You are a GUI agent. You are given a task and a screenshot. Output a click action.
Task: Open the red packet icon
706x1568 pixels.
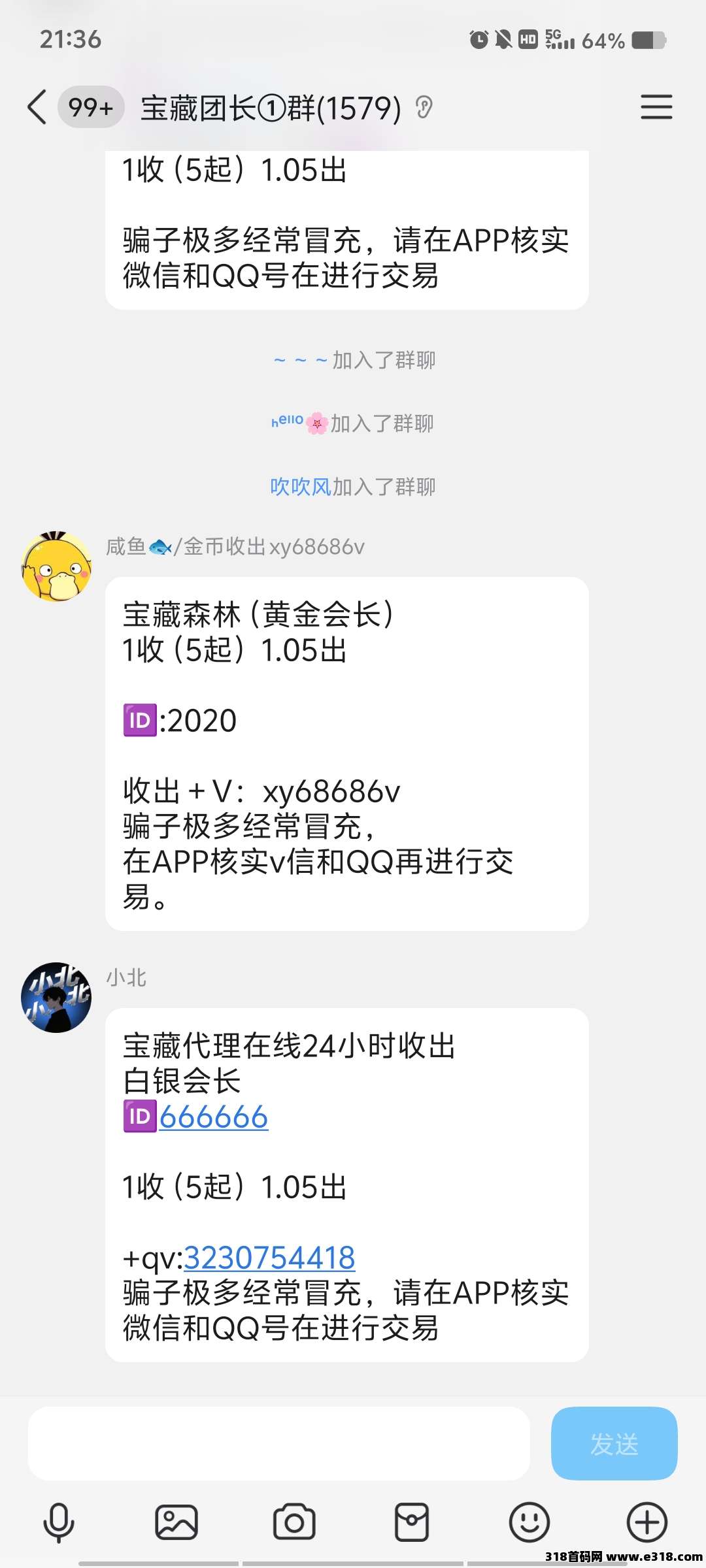412,1522
